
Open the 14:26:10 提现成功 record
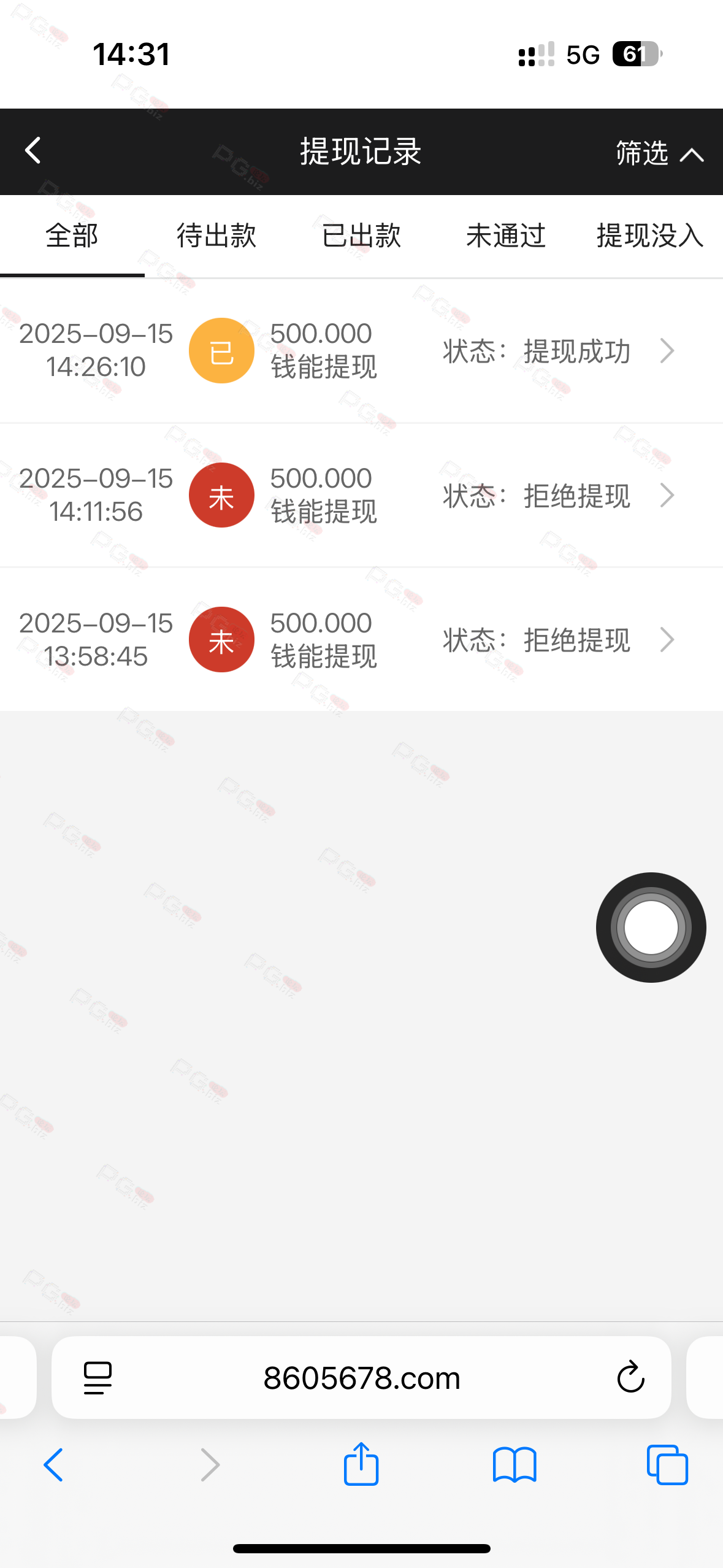[x=361, y=351]
